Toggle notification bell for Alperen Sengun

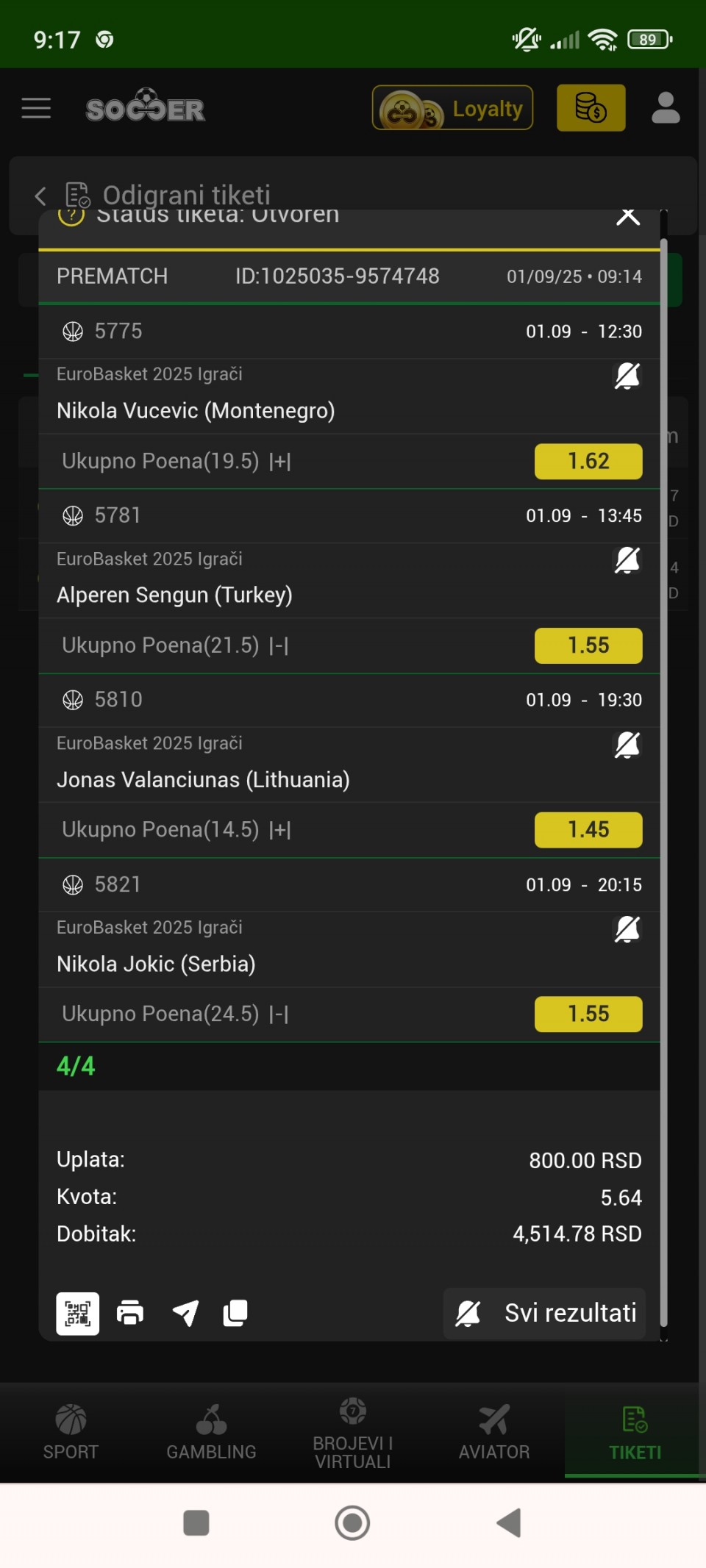(627, 560)
